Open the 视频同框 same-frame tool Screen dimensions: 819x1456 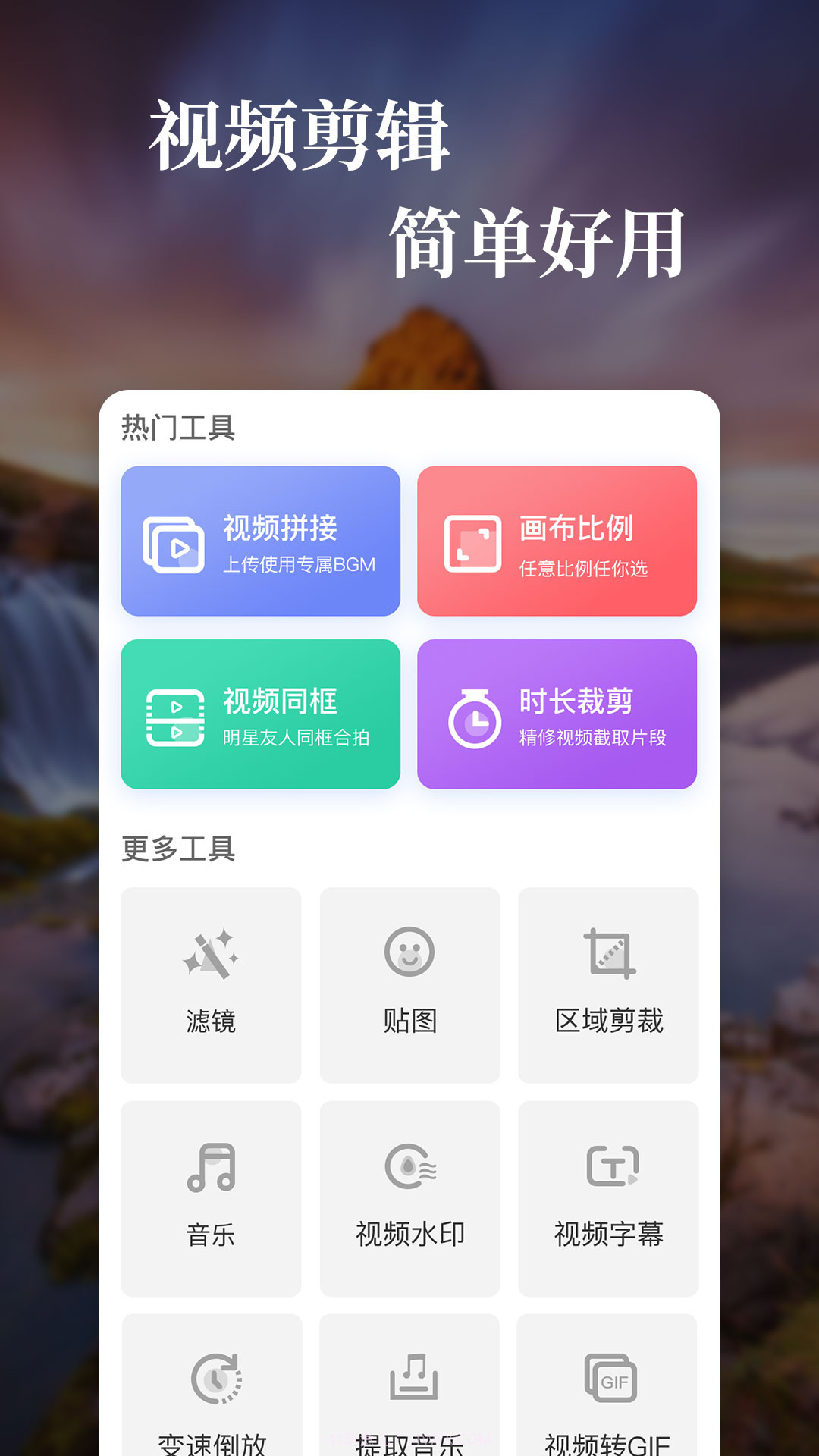[x=261, y=715]
